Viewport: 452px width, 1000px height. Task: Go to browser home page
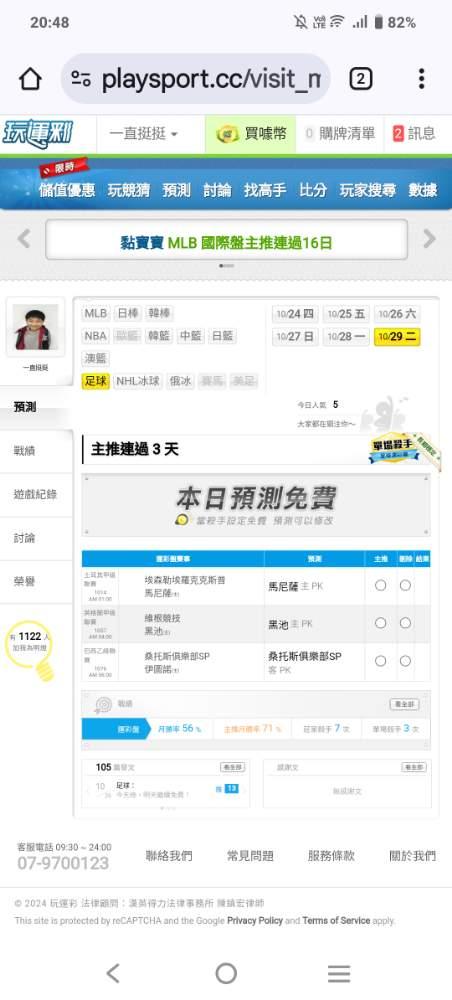click(30, 79)
